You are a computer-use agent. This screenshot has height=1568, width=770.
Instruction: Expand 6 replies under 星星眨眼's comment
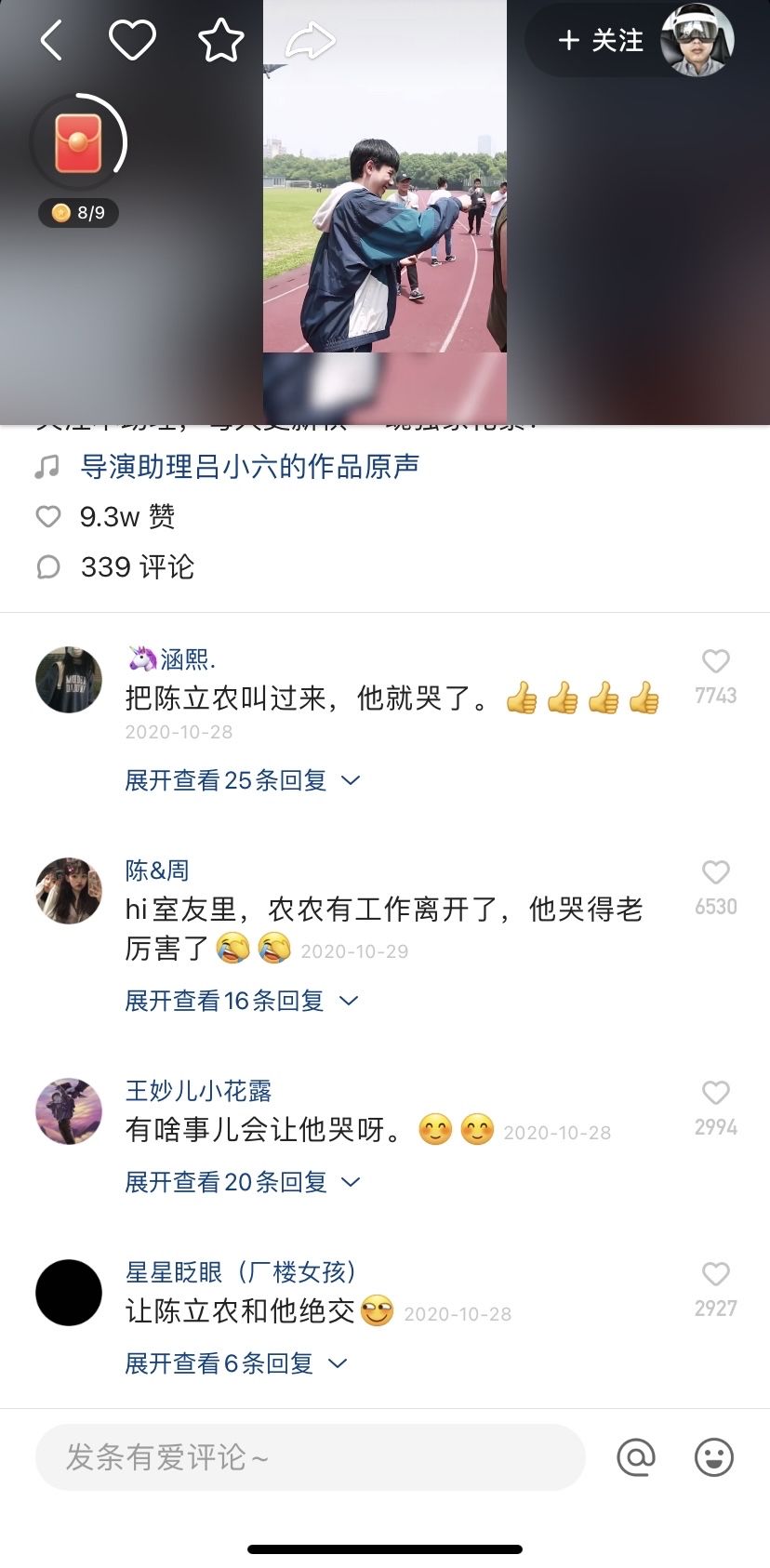[x=235, y=1363]
